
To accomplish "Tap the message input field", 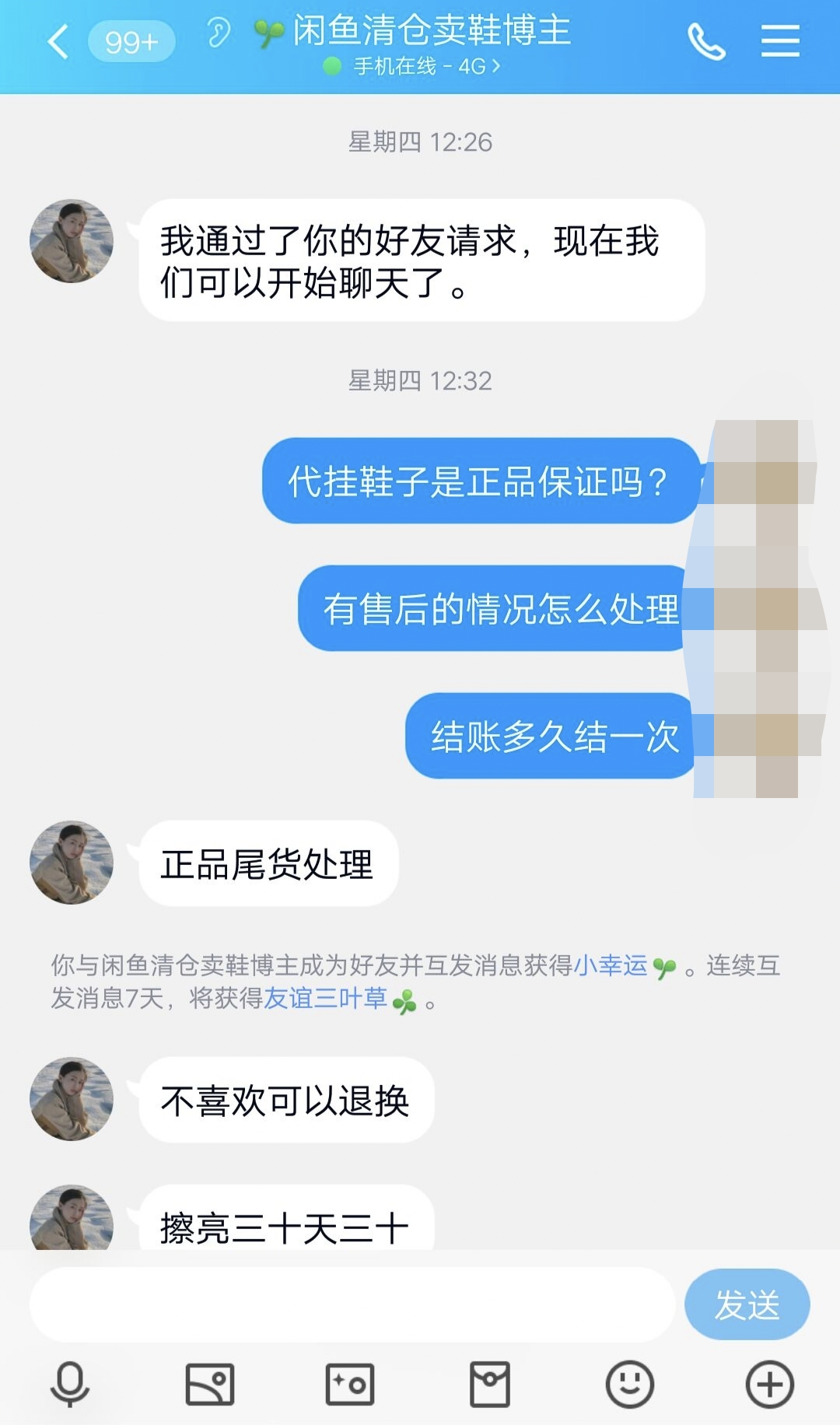I will click(x=350, y=1304).
